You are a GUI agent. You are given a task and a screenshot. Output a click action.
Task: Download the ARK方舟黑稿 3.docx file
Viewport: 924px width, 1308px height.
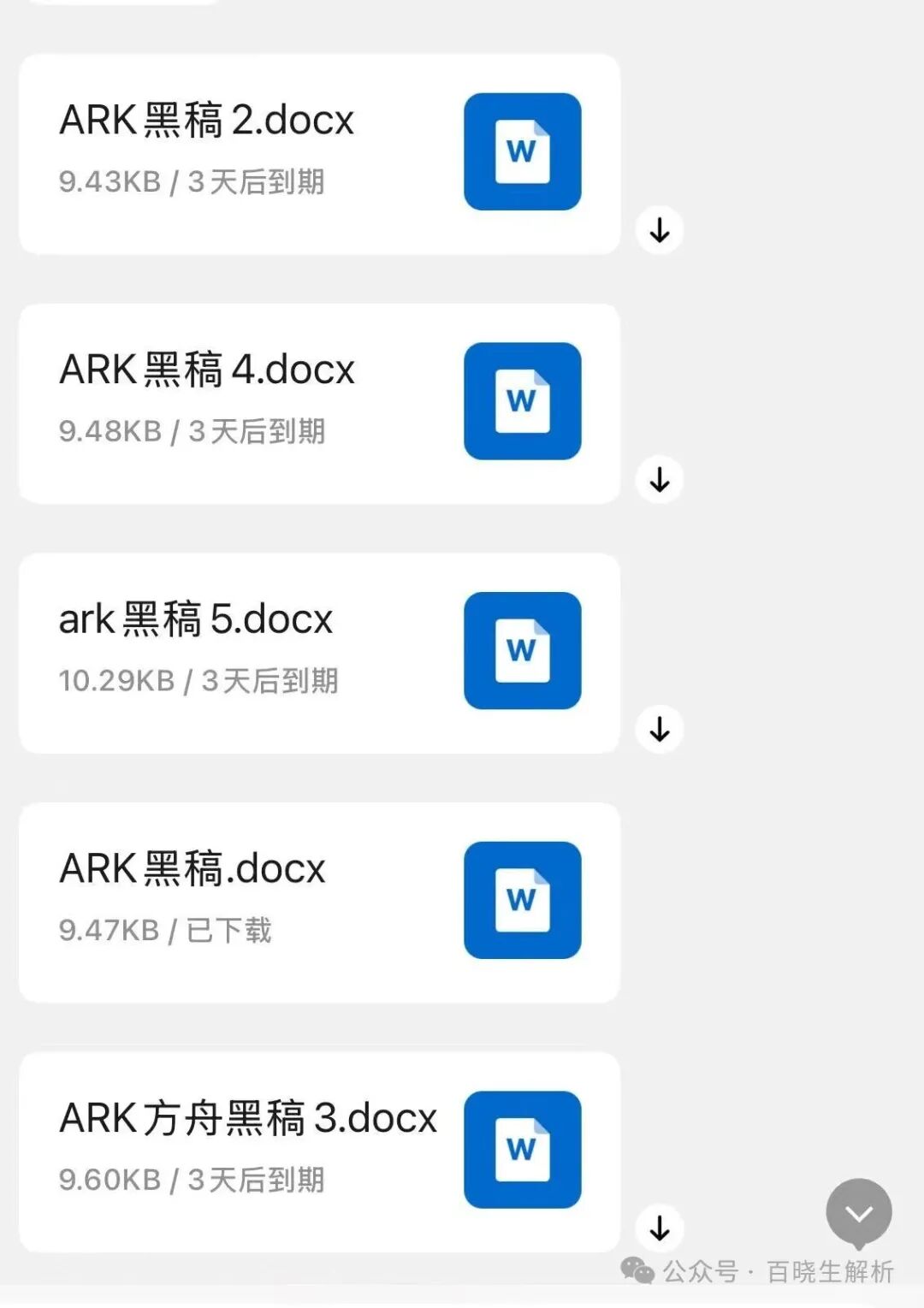click(659, 1228)
